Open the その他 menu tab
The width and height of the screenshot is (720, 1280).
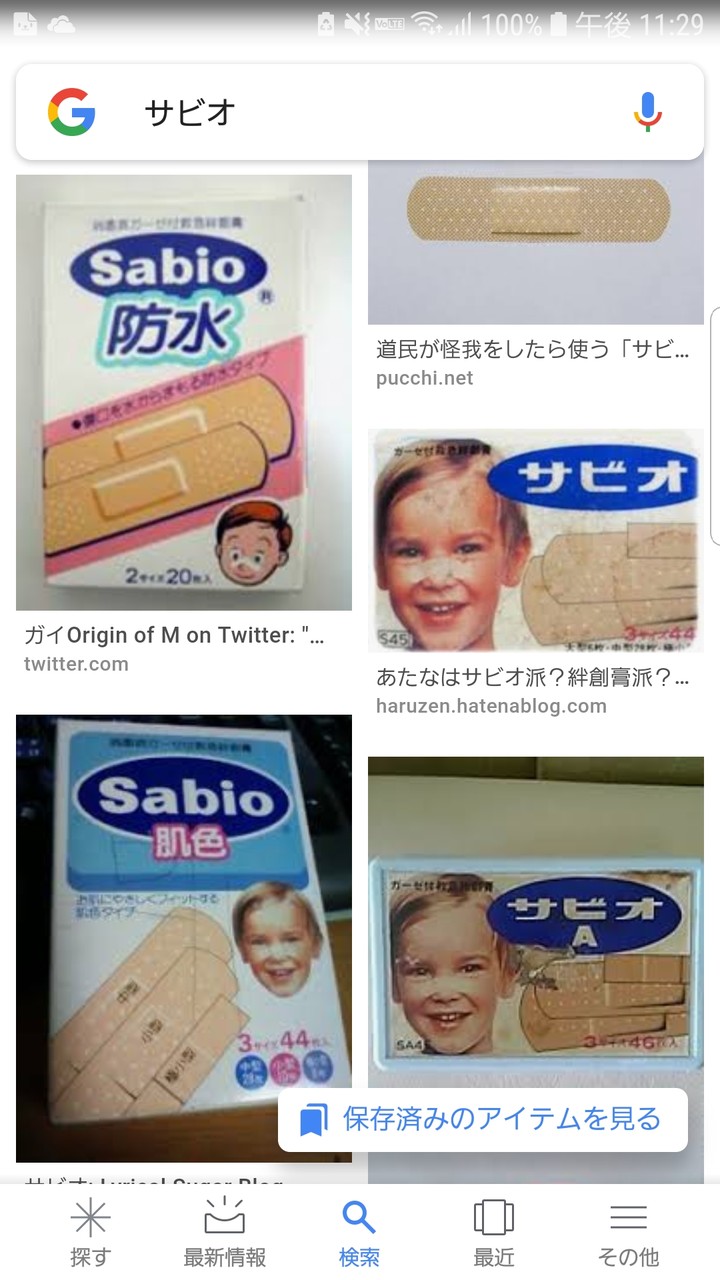pyautogui.click(x=628, y=1232)
